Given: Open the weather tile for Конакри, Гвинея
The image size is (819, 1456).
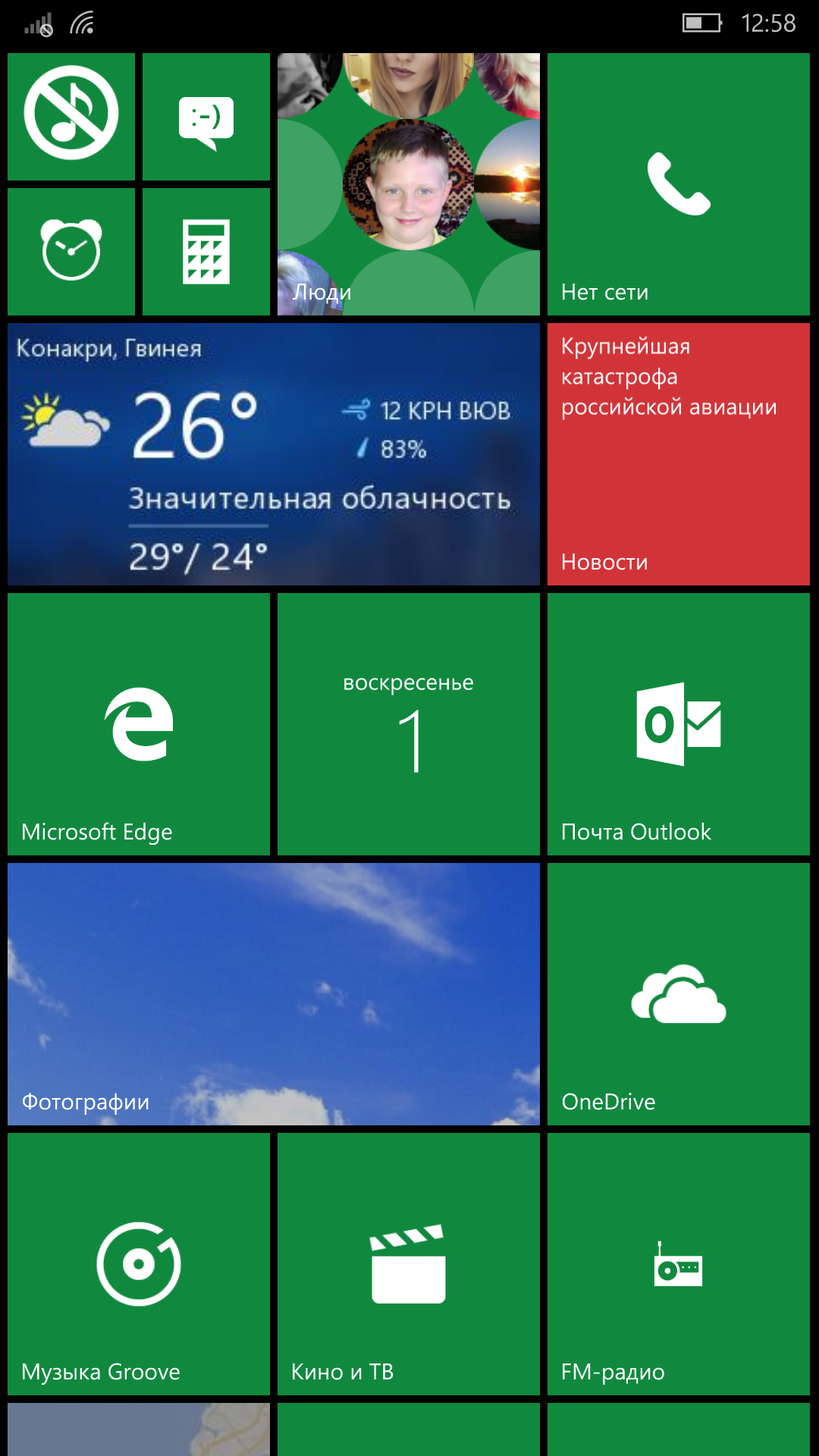Looking at the screenshot, I should pos(274,454).
